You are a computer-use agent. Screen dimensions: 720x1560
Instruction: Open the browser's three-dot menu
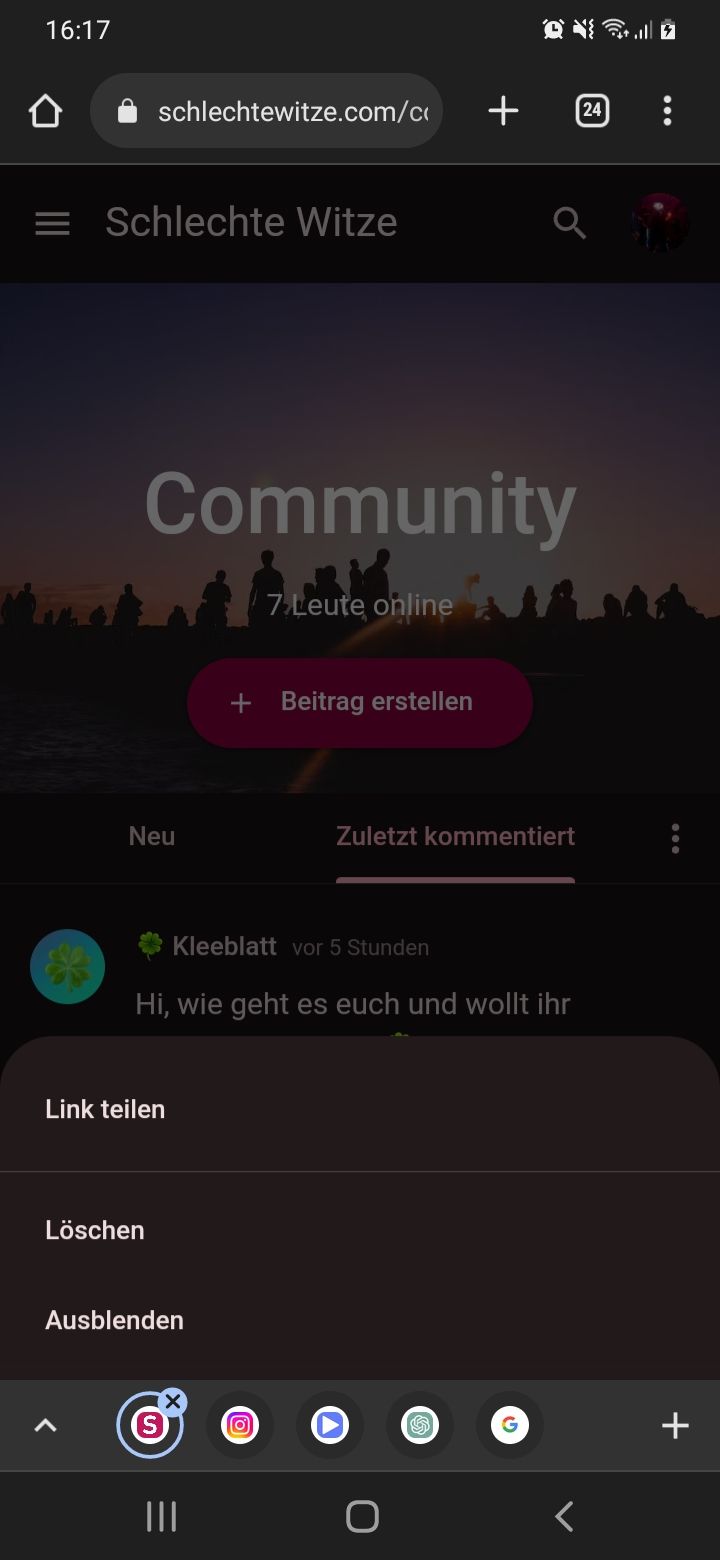667,111
